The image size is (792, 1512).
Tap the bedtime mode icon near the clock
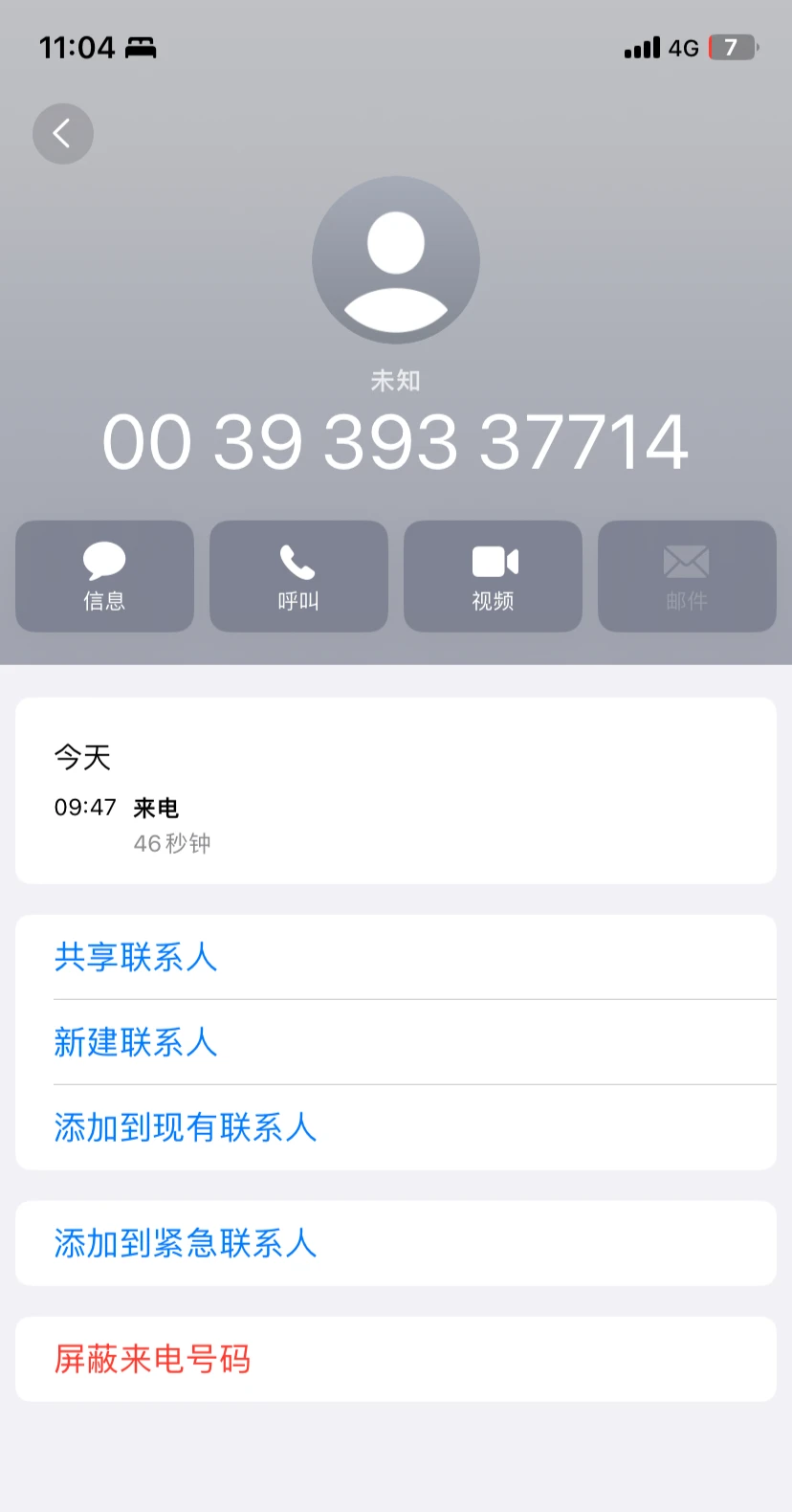pos(140,46)
